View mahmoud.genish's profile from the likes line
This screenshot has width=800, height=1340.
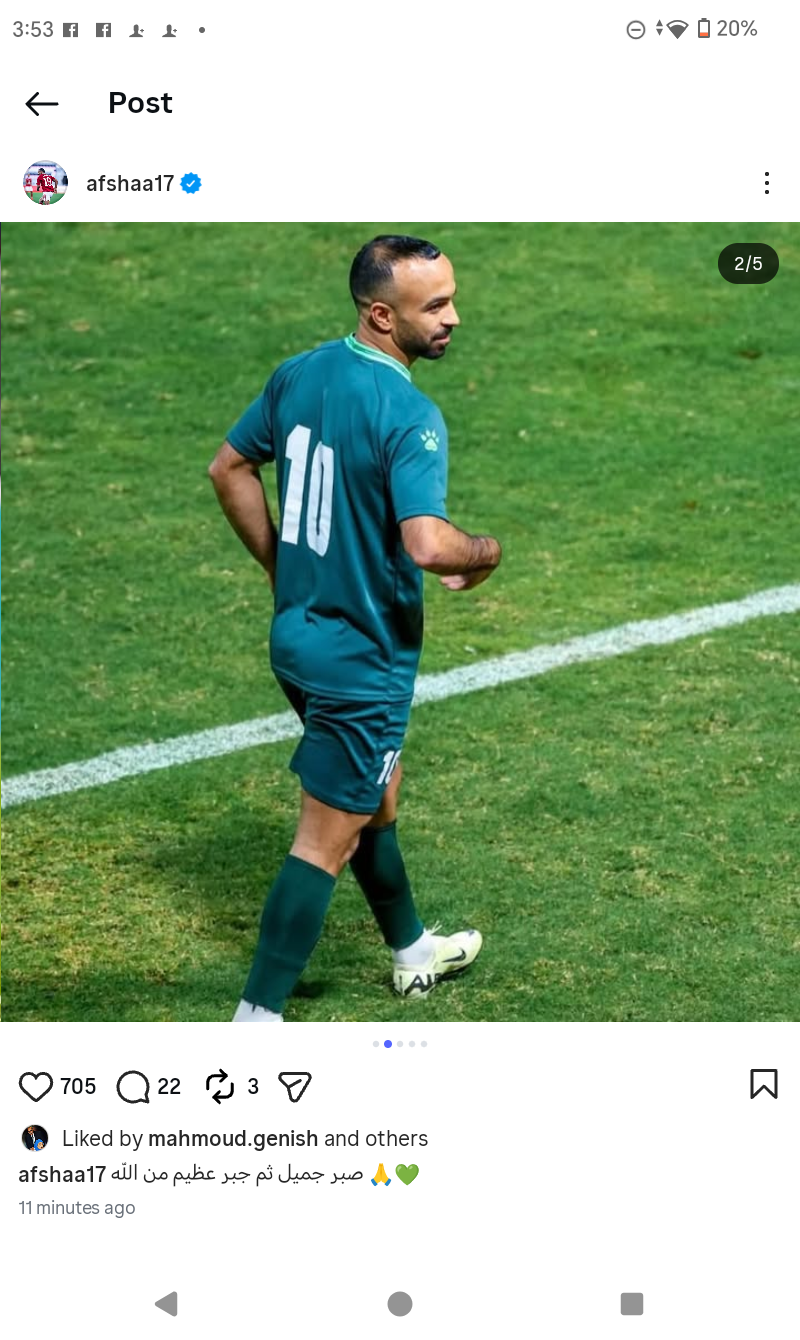point(233,1138)
